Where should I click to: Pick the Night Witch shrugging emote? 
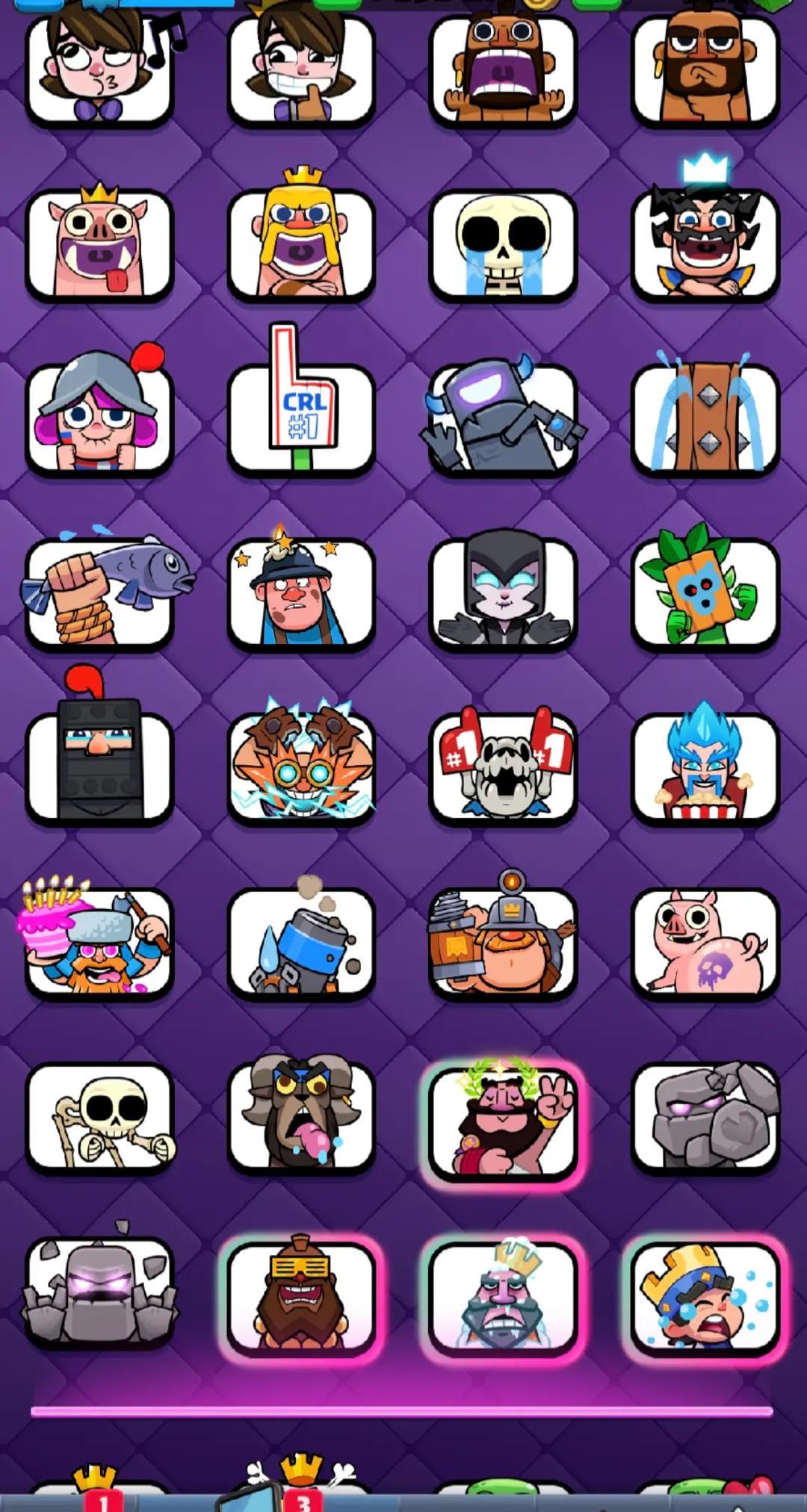pos(503,593)
